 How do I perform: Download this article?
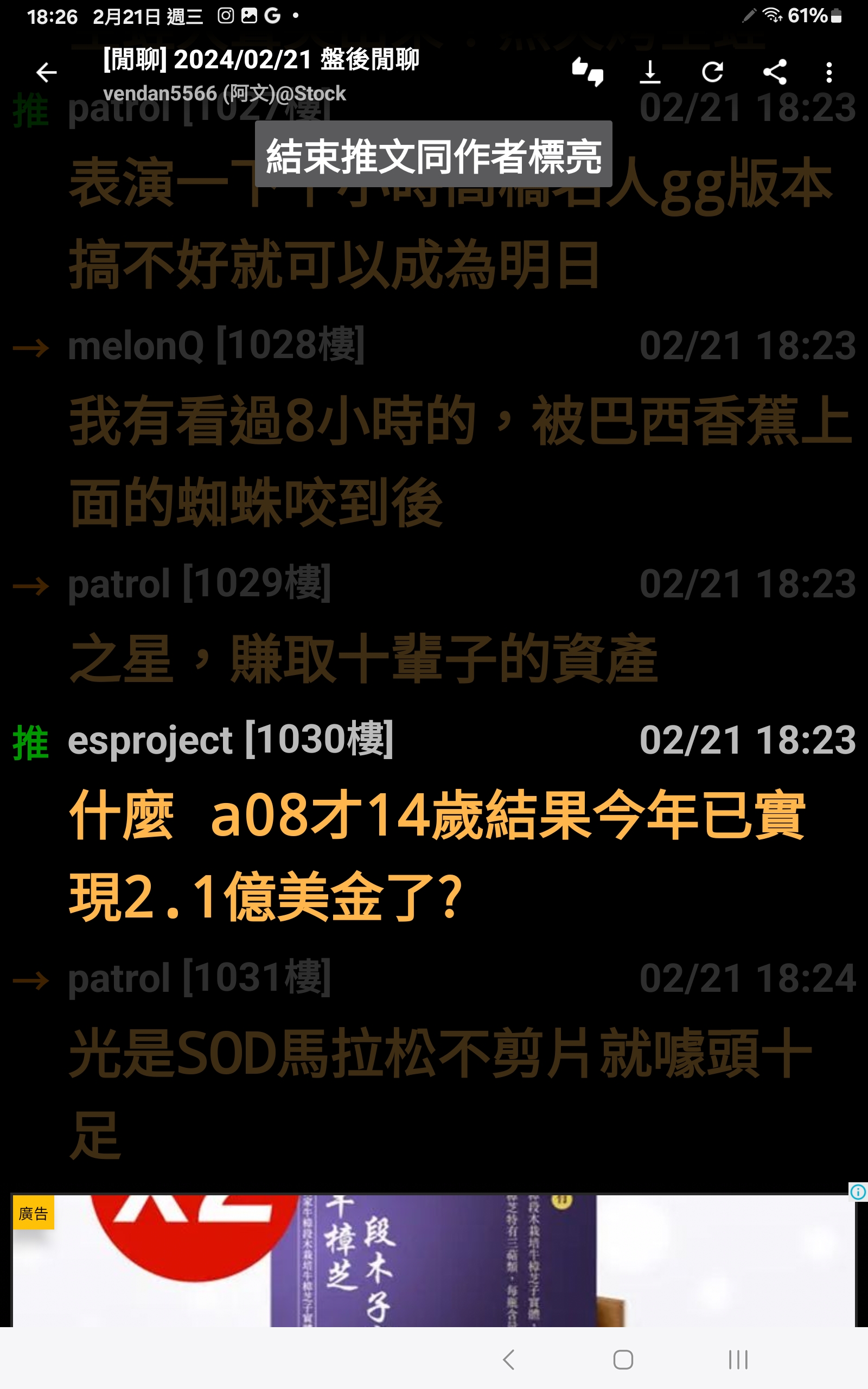pos(650,72)
